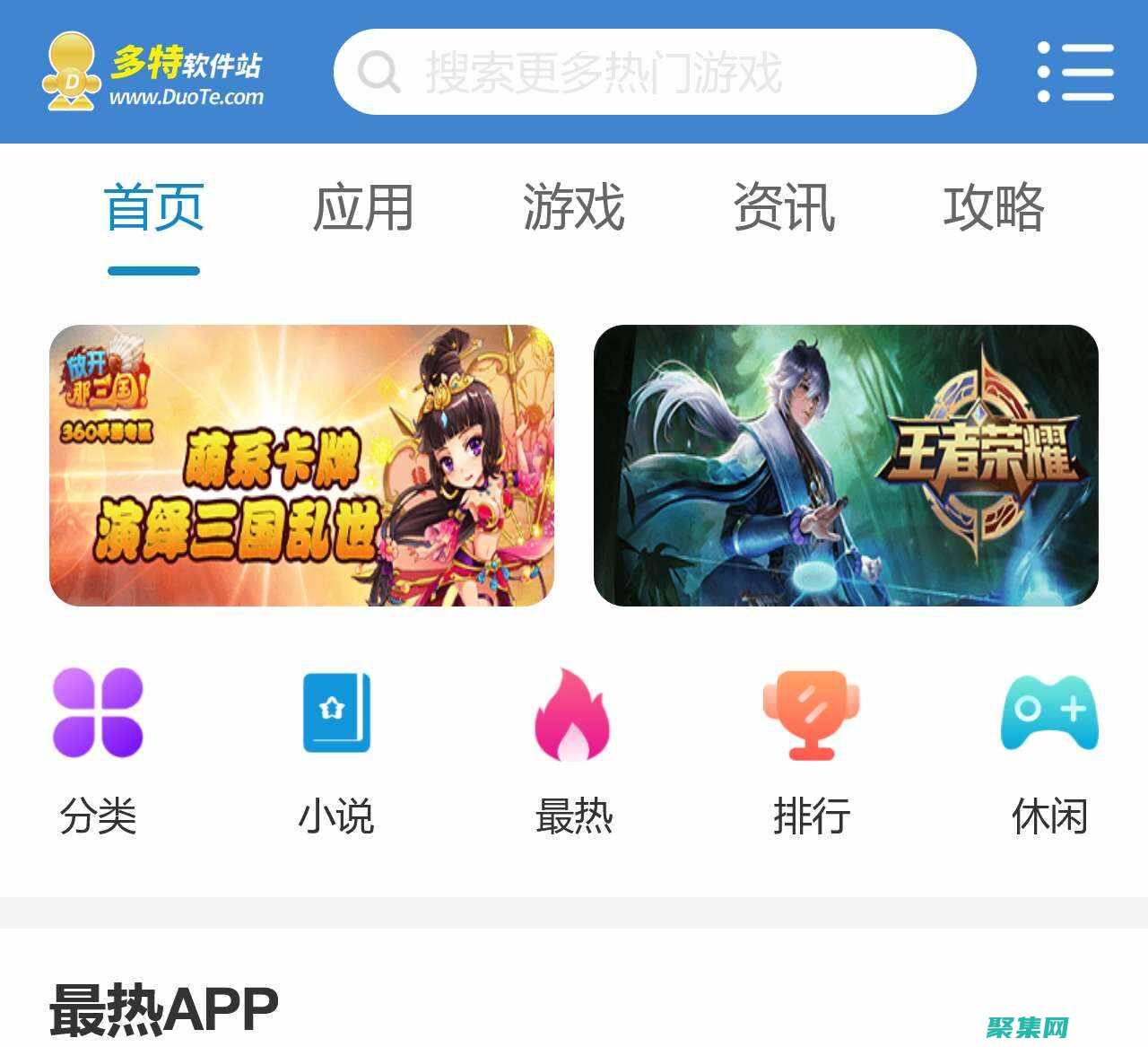Select the 攻略 tab
This screenshot has height=1047, width=1148.
pos(994,208)
